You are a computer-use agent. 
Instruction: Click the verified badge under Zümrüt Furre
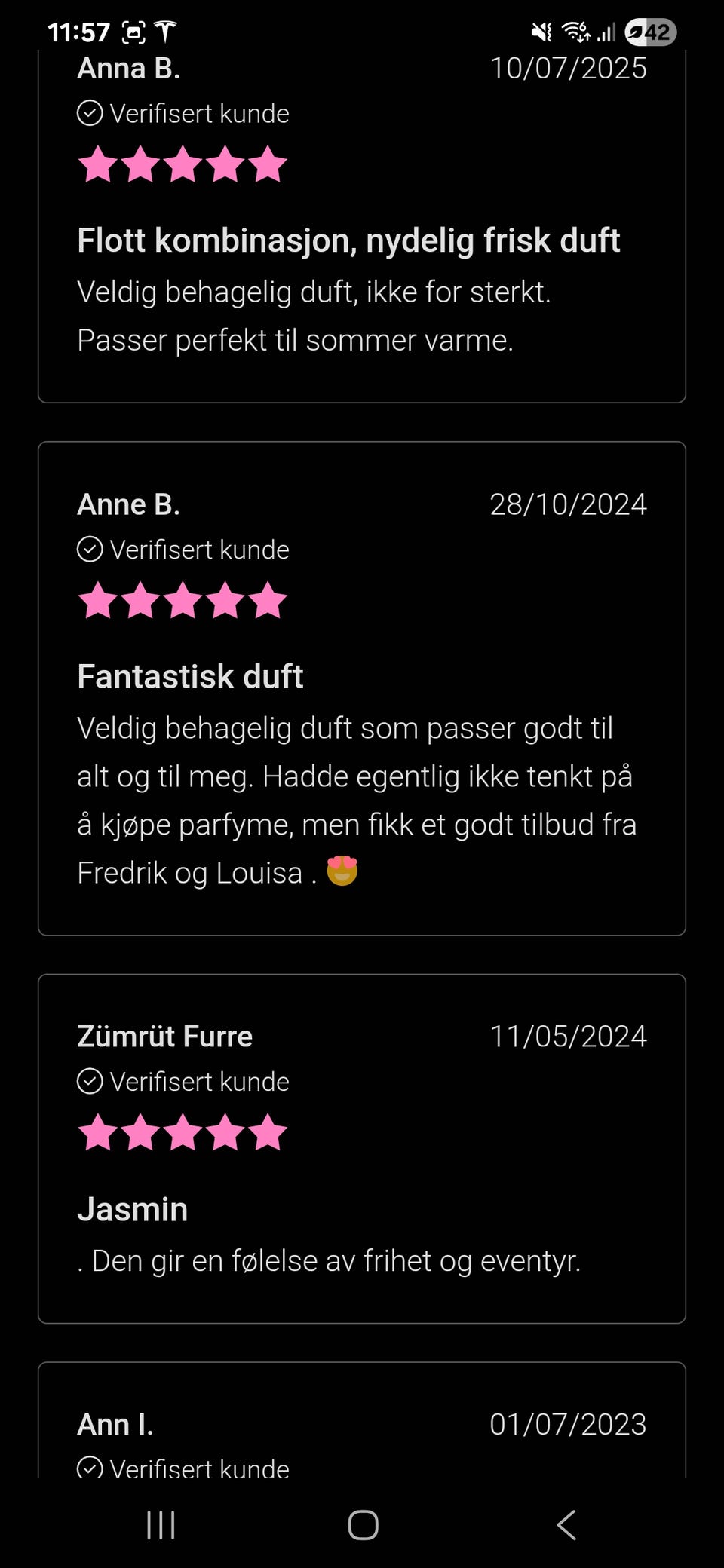(88, 1082)
